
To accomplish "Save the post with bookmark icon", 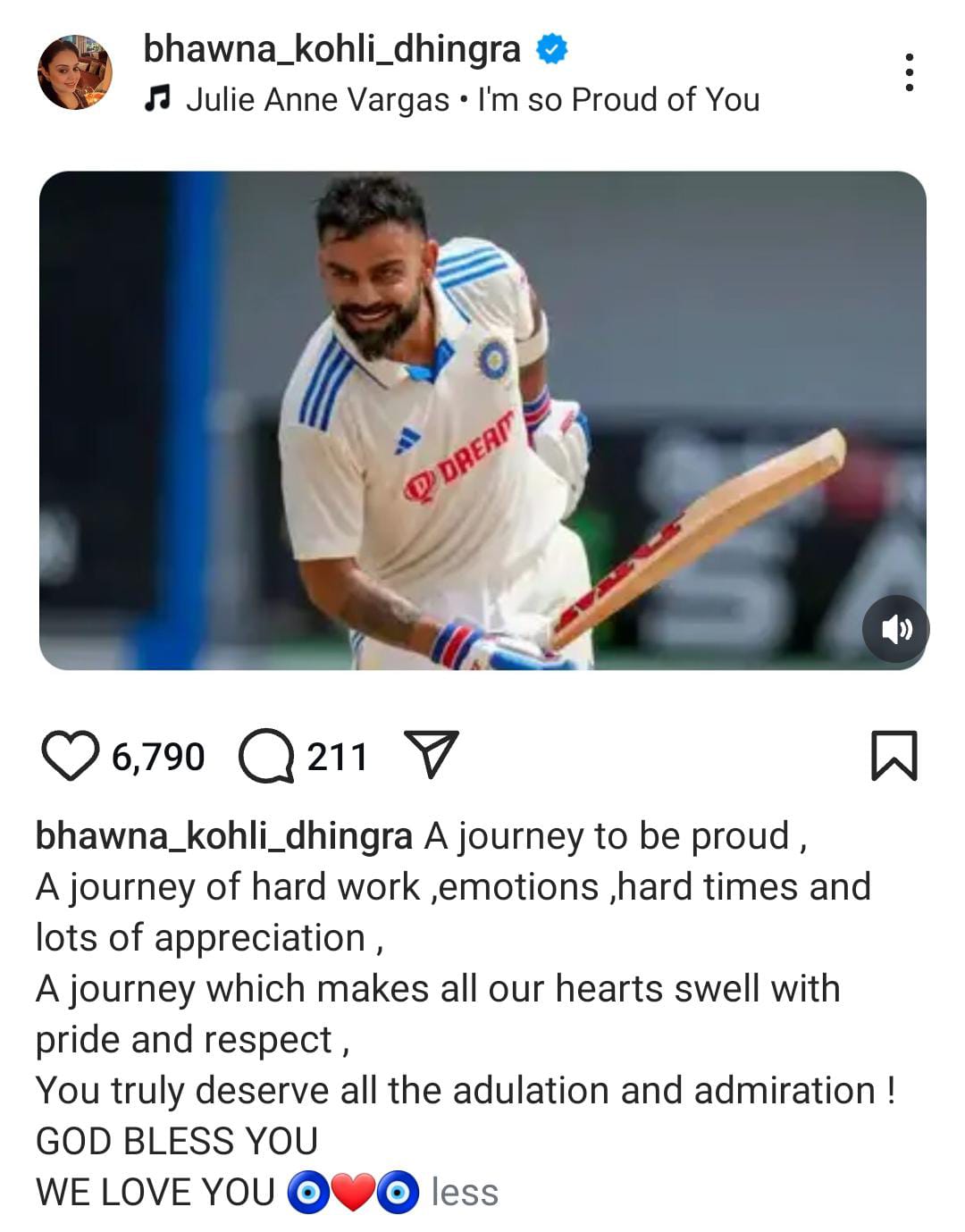I will [x=894, y=756].
